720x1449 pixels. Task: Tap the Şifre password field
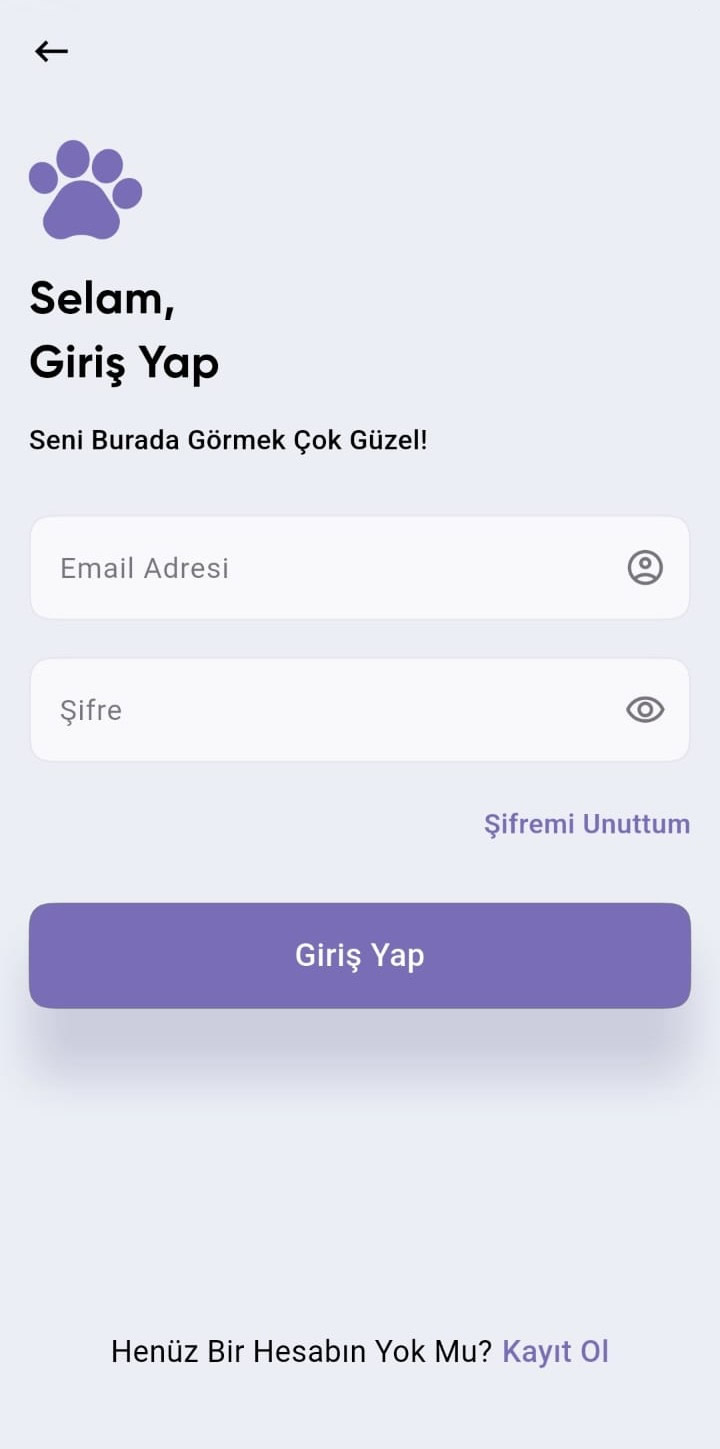[x=360, y=710]
